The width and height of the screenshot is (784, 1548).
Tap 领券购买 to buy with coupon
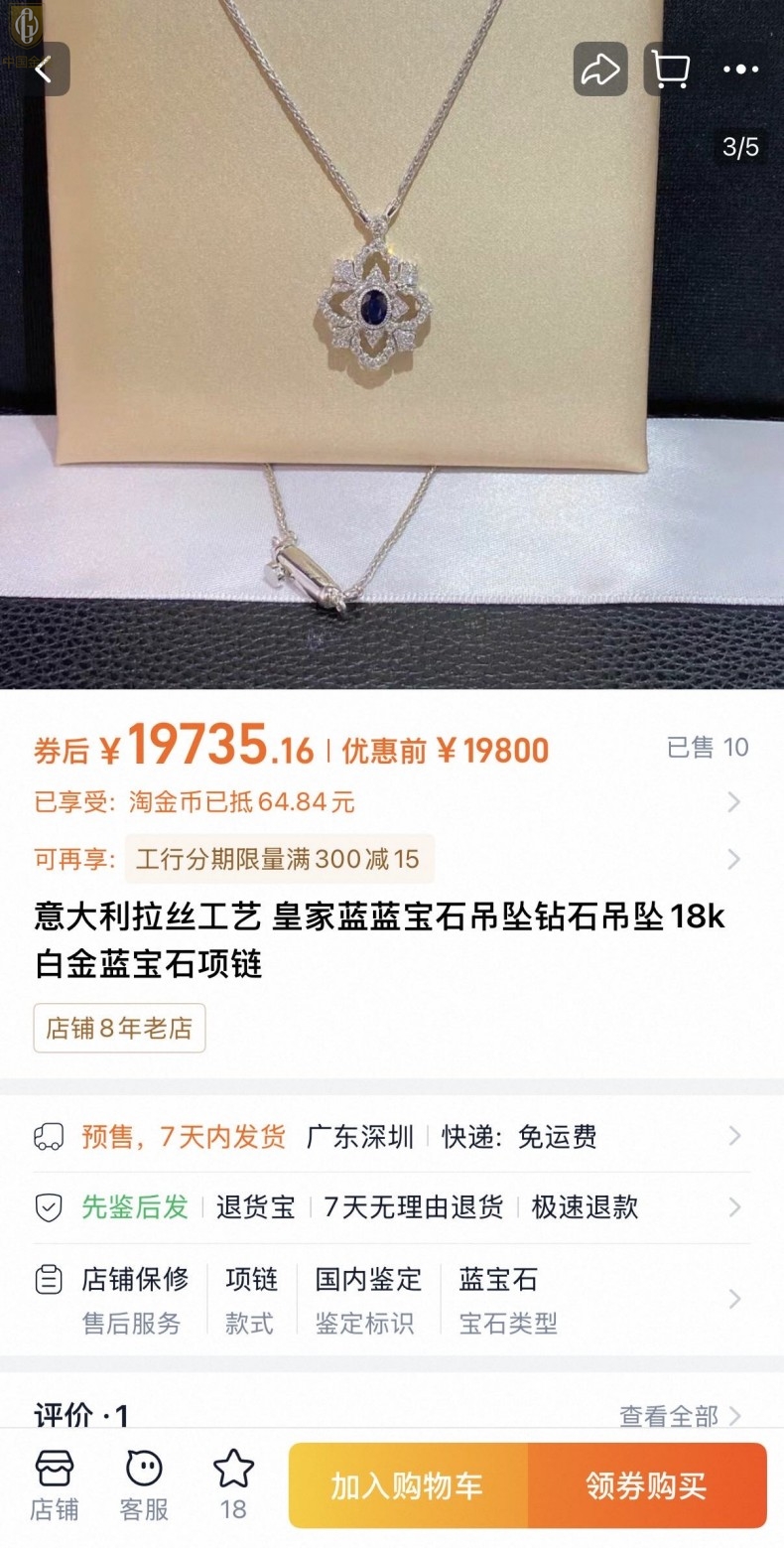click(647, 1485)
